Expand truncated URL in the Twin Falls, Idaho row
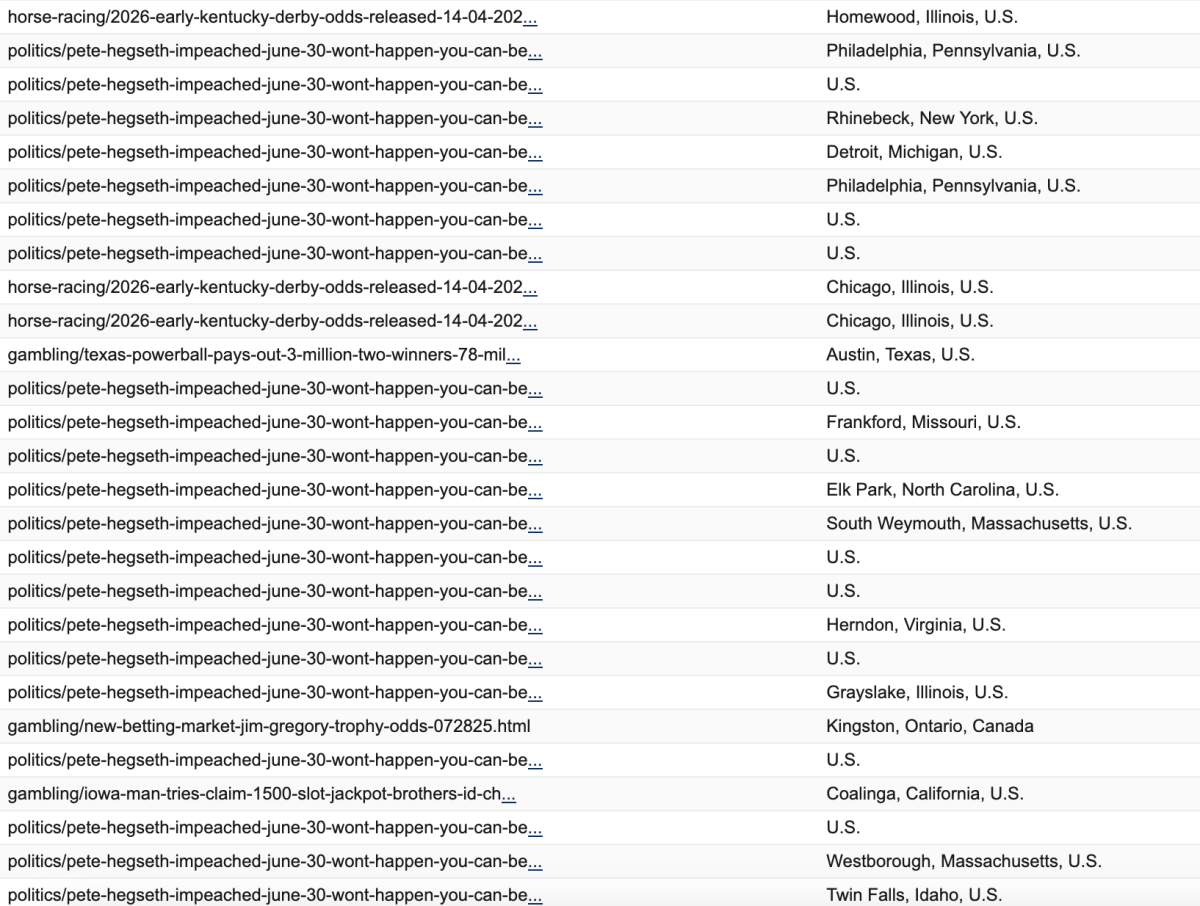This screenshot has width=1200, height=906. [x=535, y=897]
